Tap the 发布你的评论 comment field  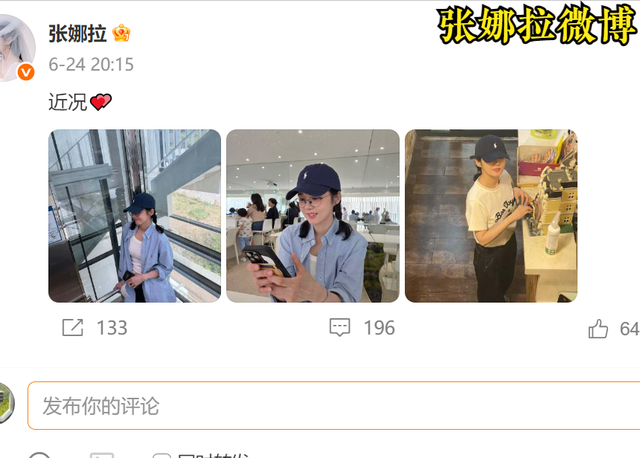pos(330,406)
